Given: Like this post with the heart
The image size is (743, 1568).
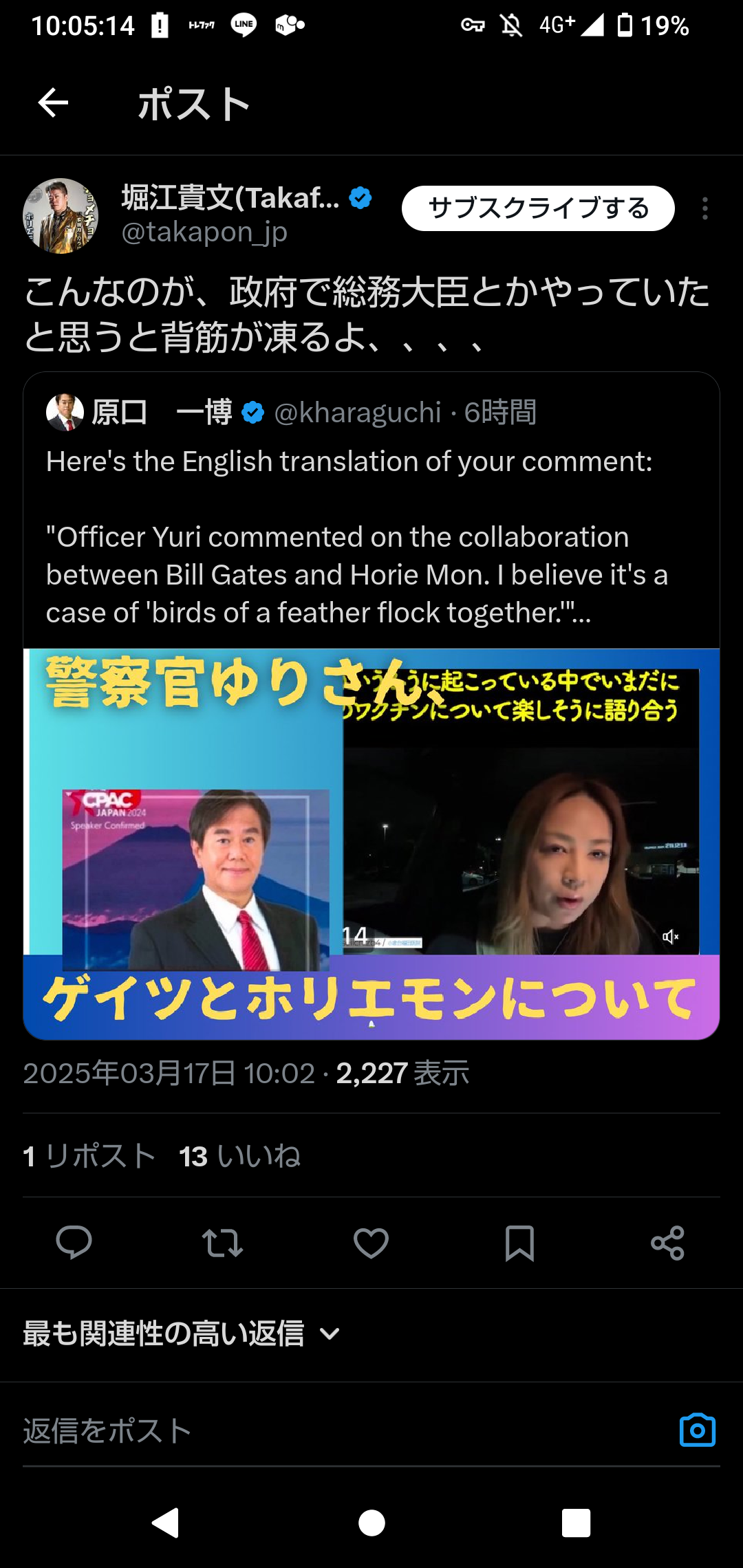Looking at the screenshot, I should (371, 1243).
